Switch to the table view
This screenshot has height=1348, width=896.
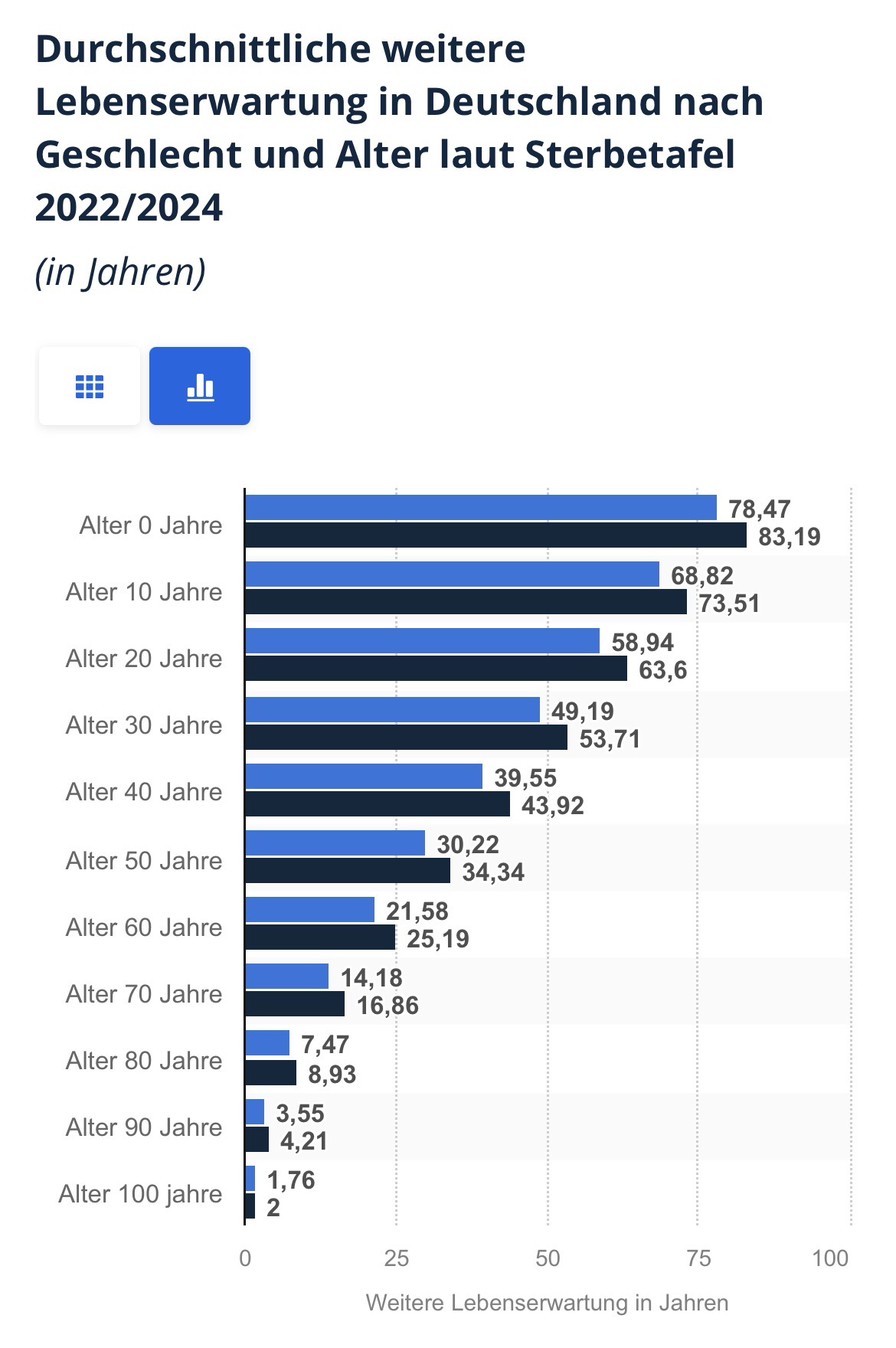(90, 387)
